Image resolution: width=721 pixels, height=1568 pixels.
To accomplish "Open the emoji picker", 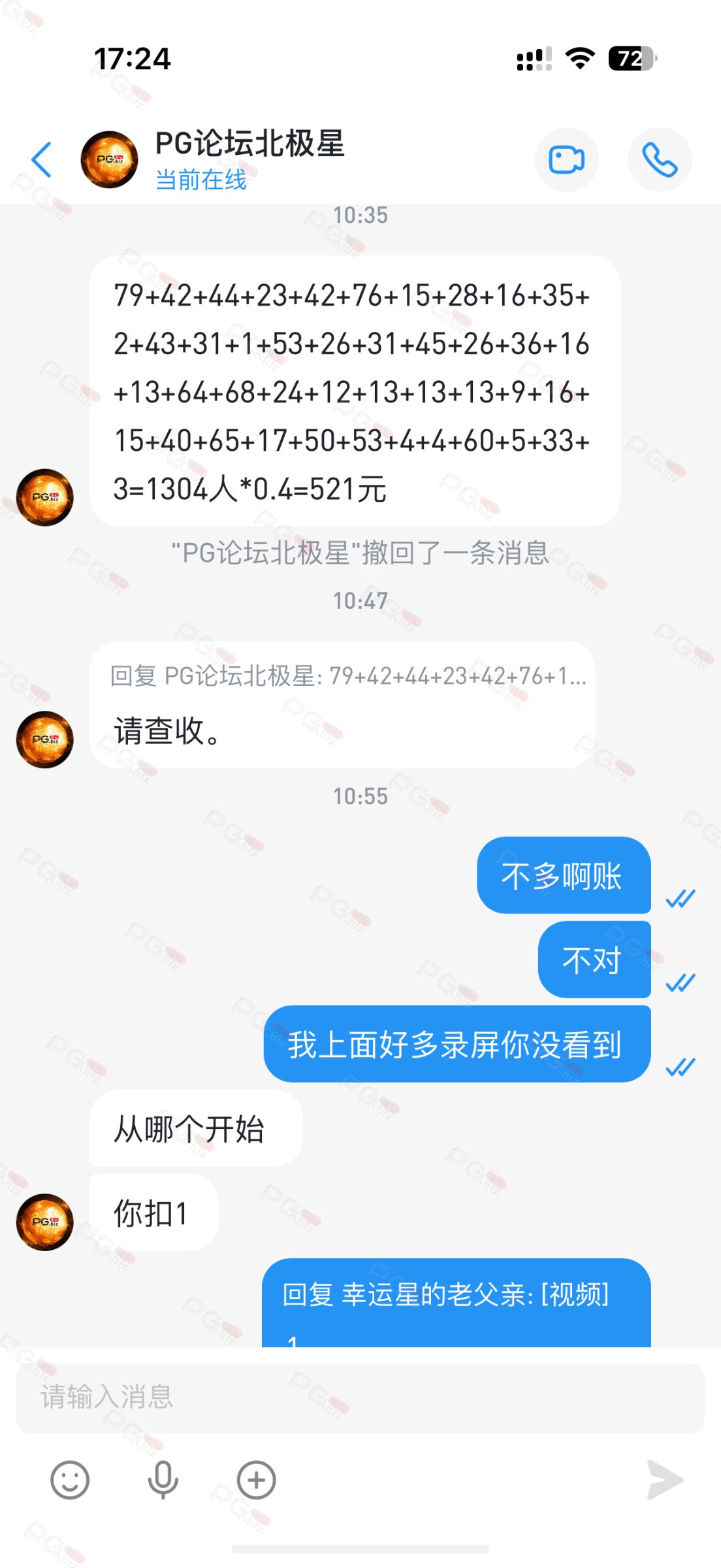I will tap(70, 1480).
